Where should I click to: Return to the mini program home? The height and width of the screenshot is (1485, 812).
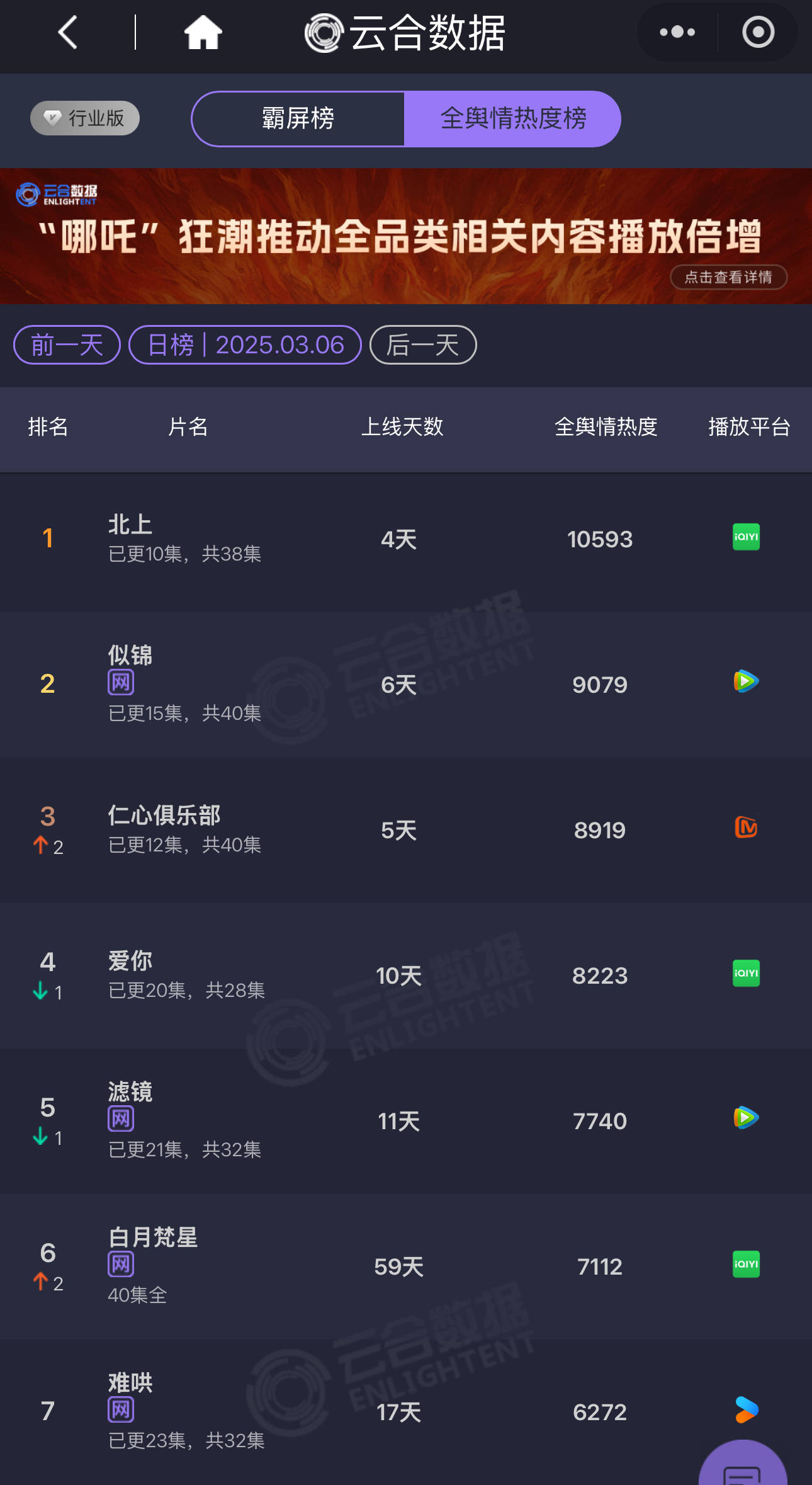[203, 32]
